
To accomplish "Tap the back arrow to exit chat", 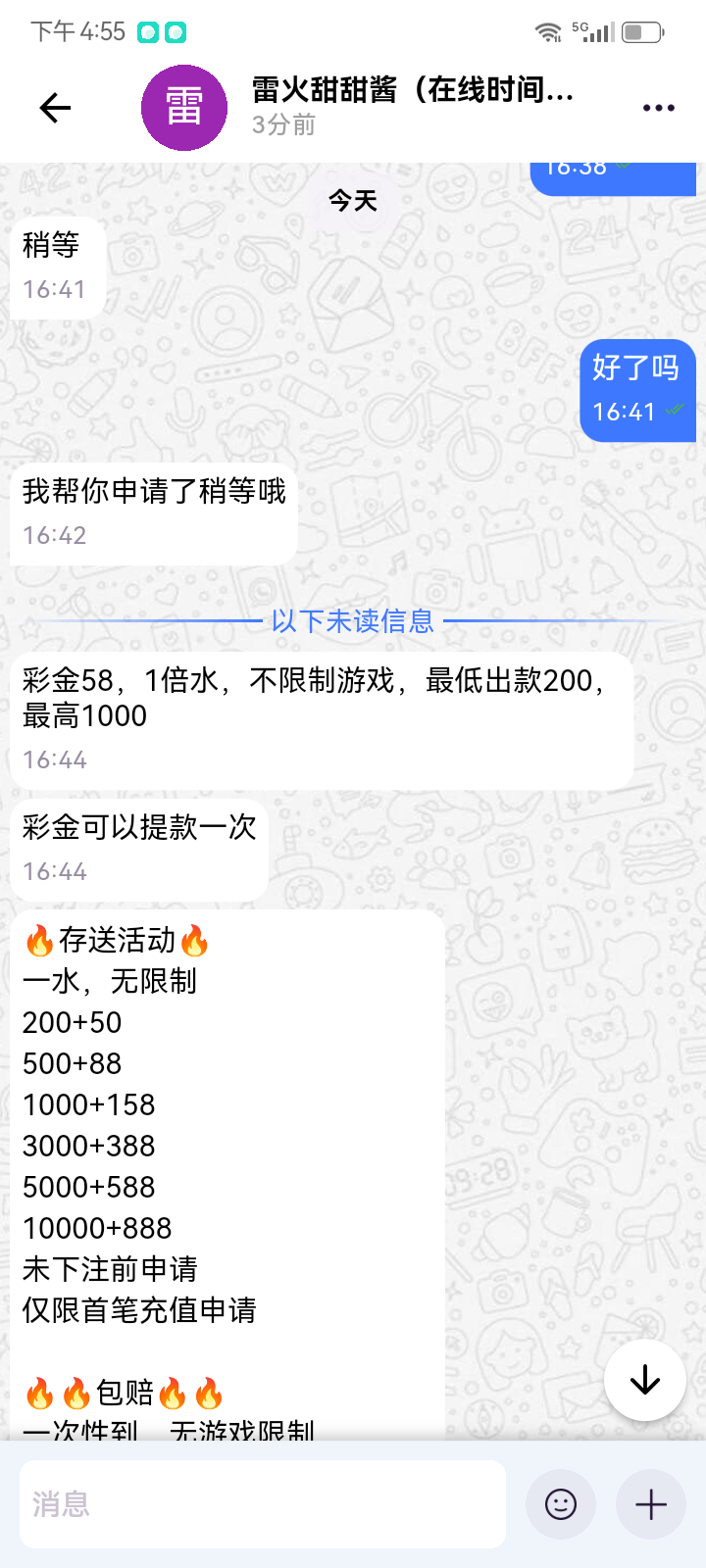I will tap(56, 108).
